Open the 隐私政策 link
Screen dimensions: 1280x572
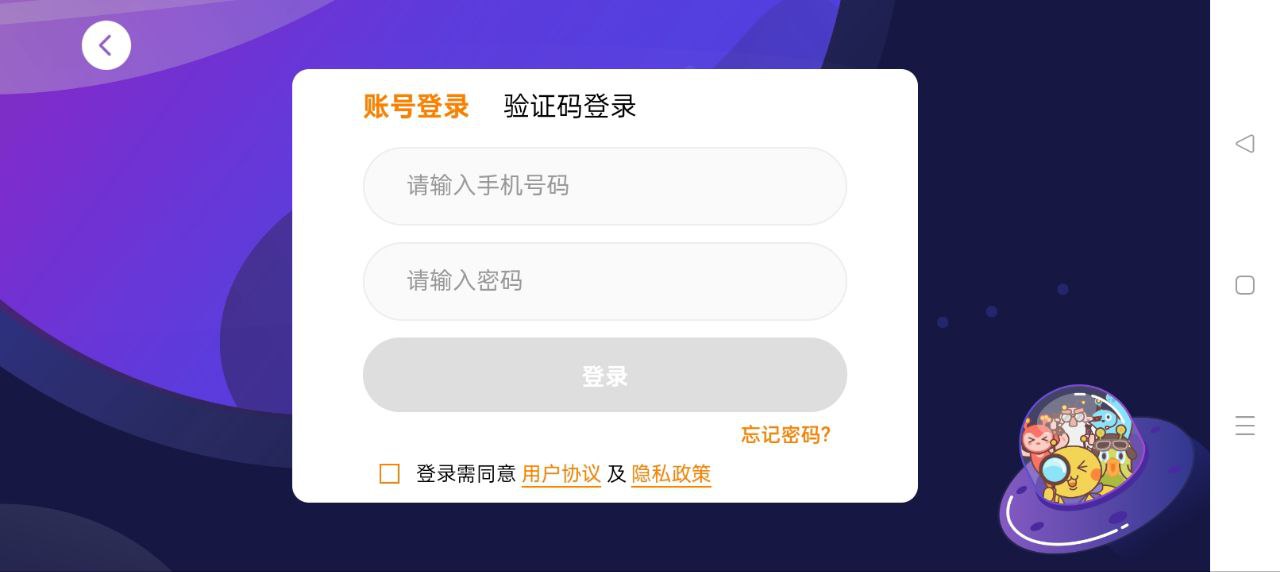(671, 474)
